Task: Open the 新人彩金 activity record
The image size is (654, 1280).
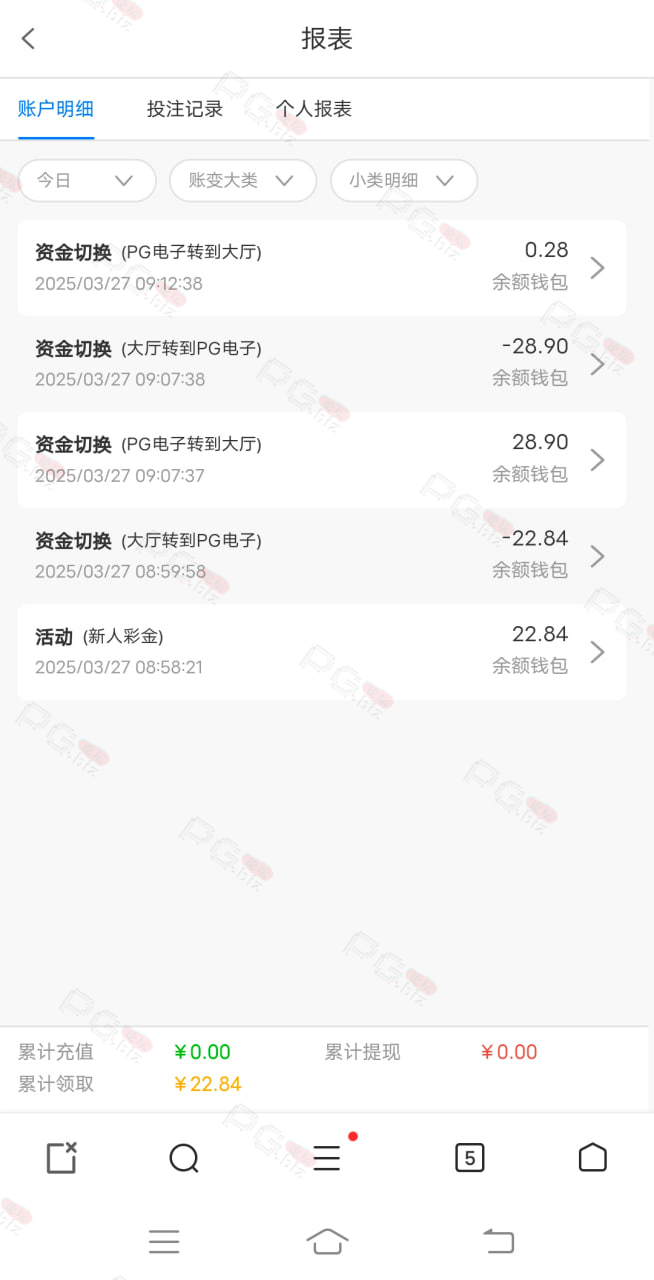Action: click(x=322, y=652)
